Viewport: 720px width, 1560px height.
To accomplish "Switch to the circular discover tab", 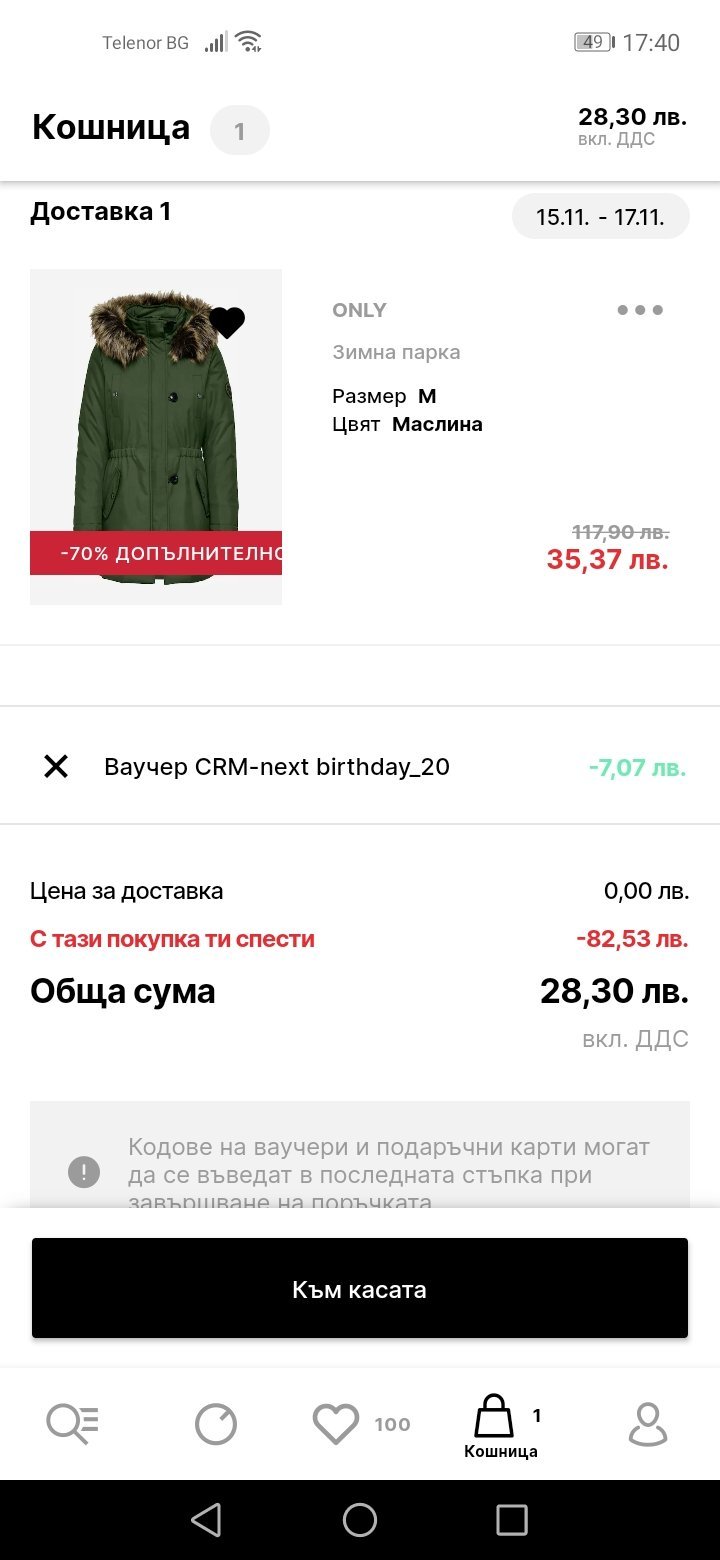I will click(216, 1424).
